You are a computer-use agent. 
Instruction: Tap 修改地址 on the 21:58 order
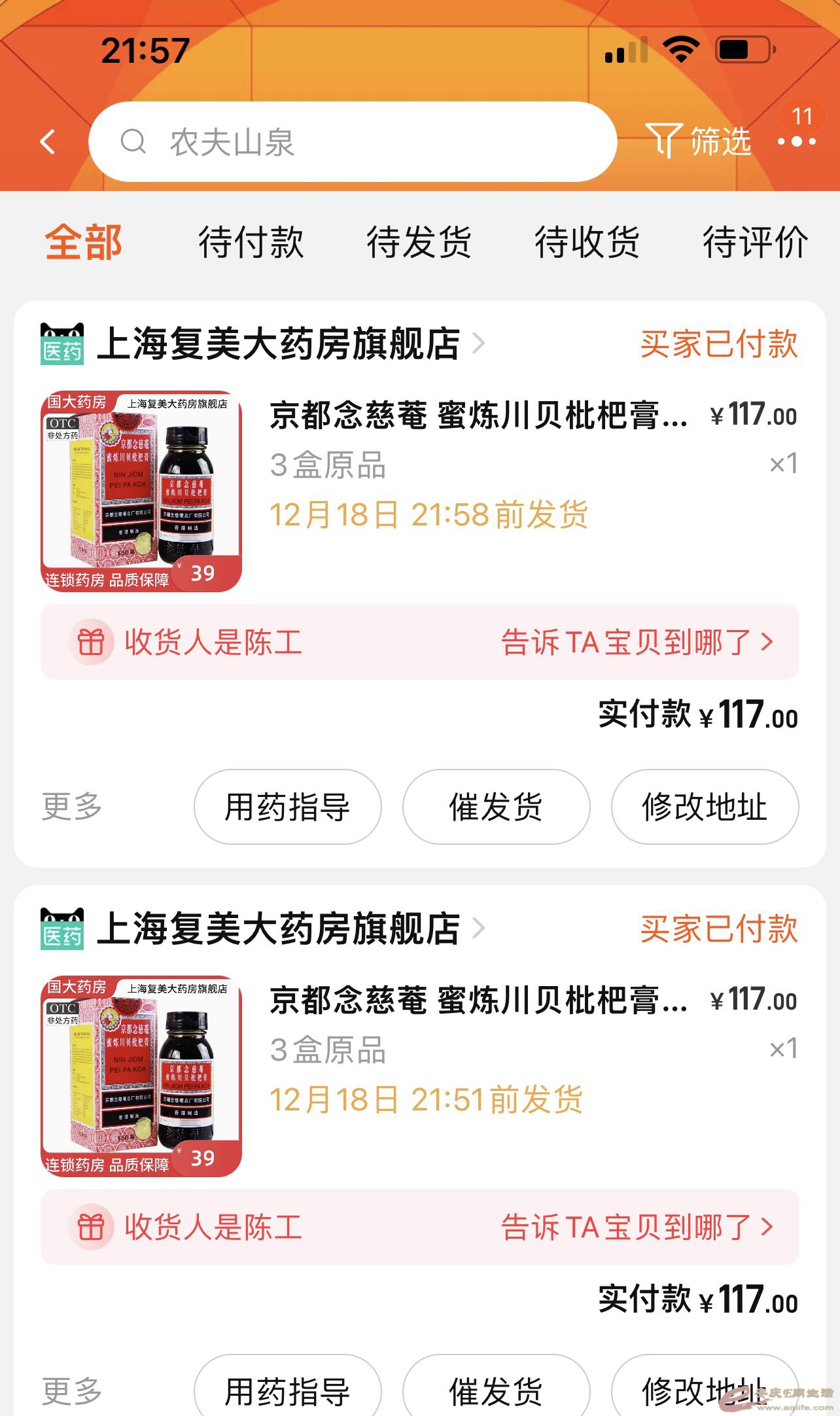tap(705, 807)
